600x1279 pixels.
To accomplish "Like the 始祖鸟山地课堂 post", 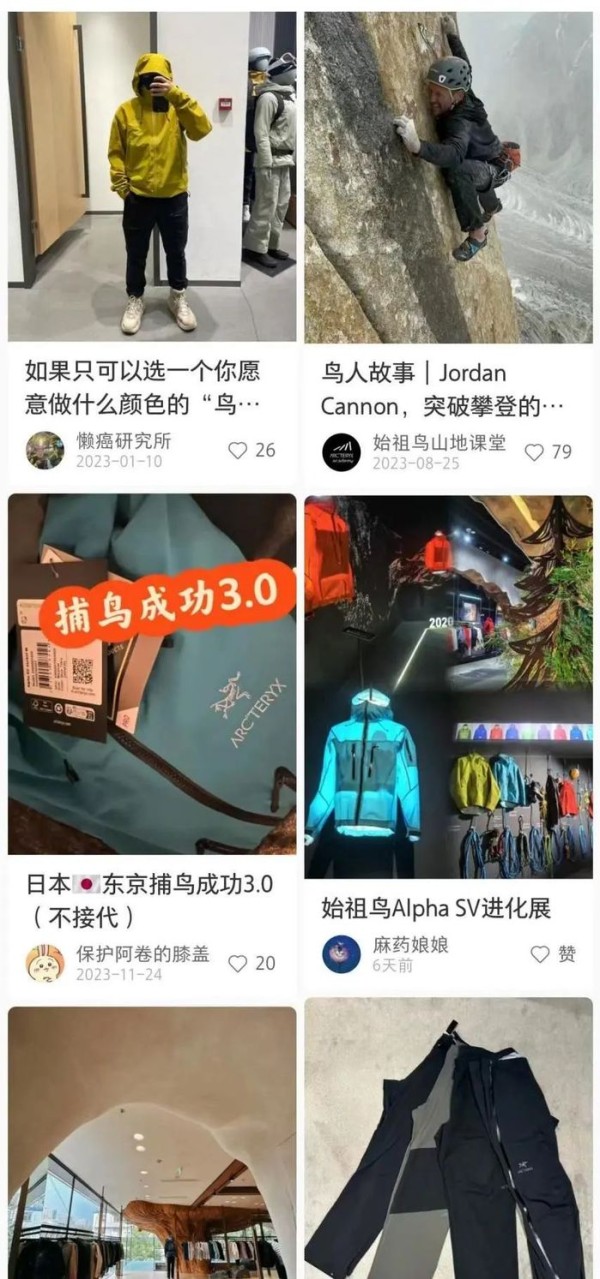I will [x=535, y=452].
